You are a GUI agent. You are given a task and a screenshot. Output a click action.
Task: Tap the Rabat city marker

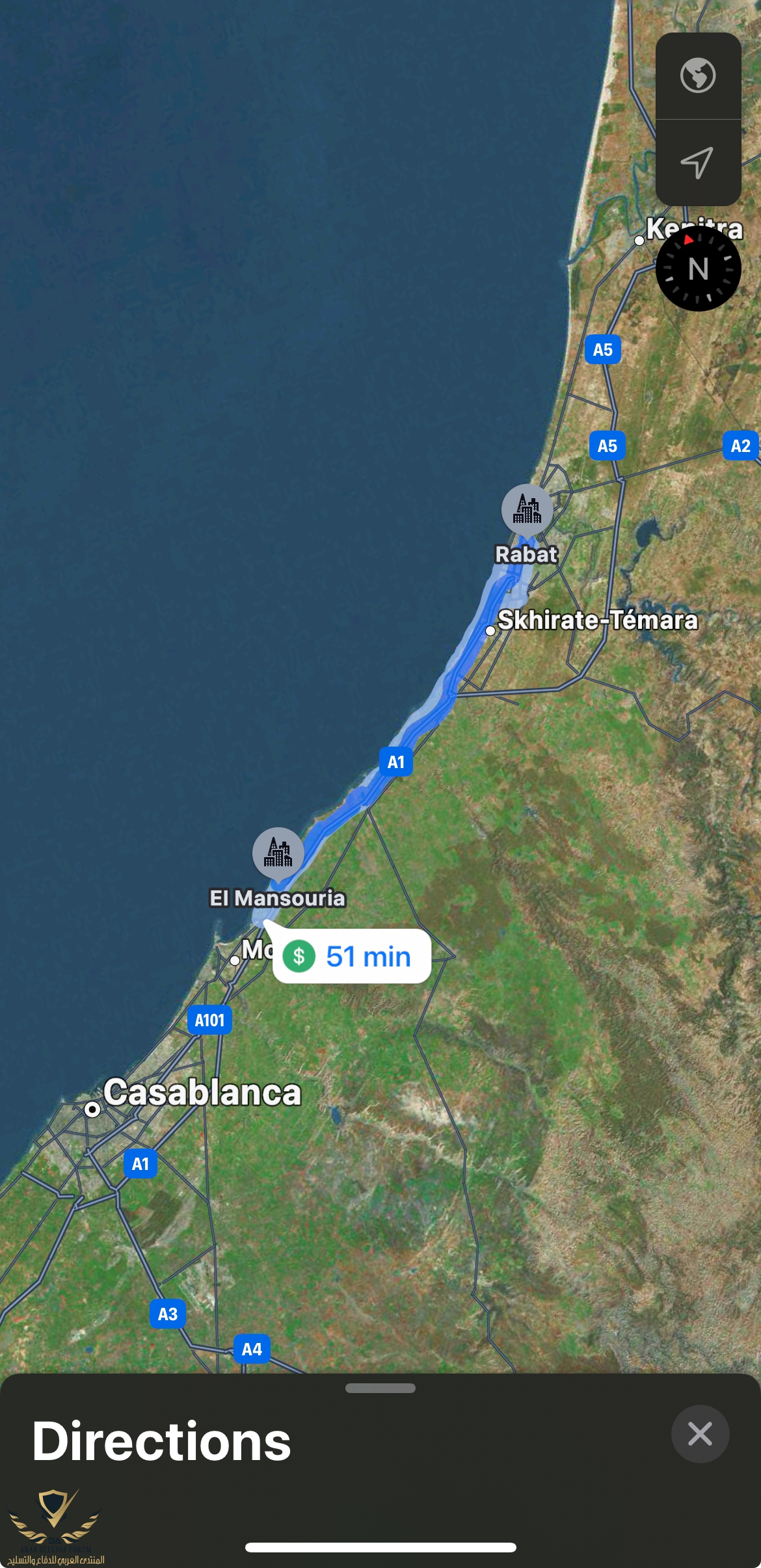coord(527,509)
